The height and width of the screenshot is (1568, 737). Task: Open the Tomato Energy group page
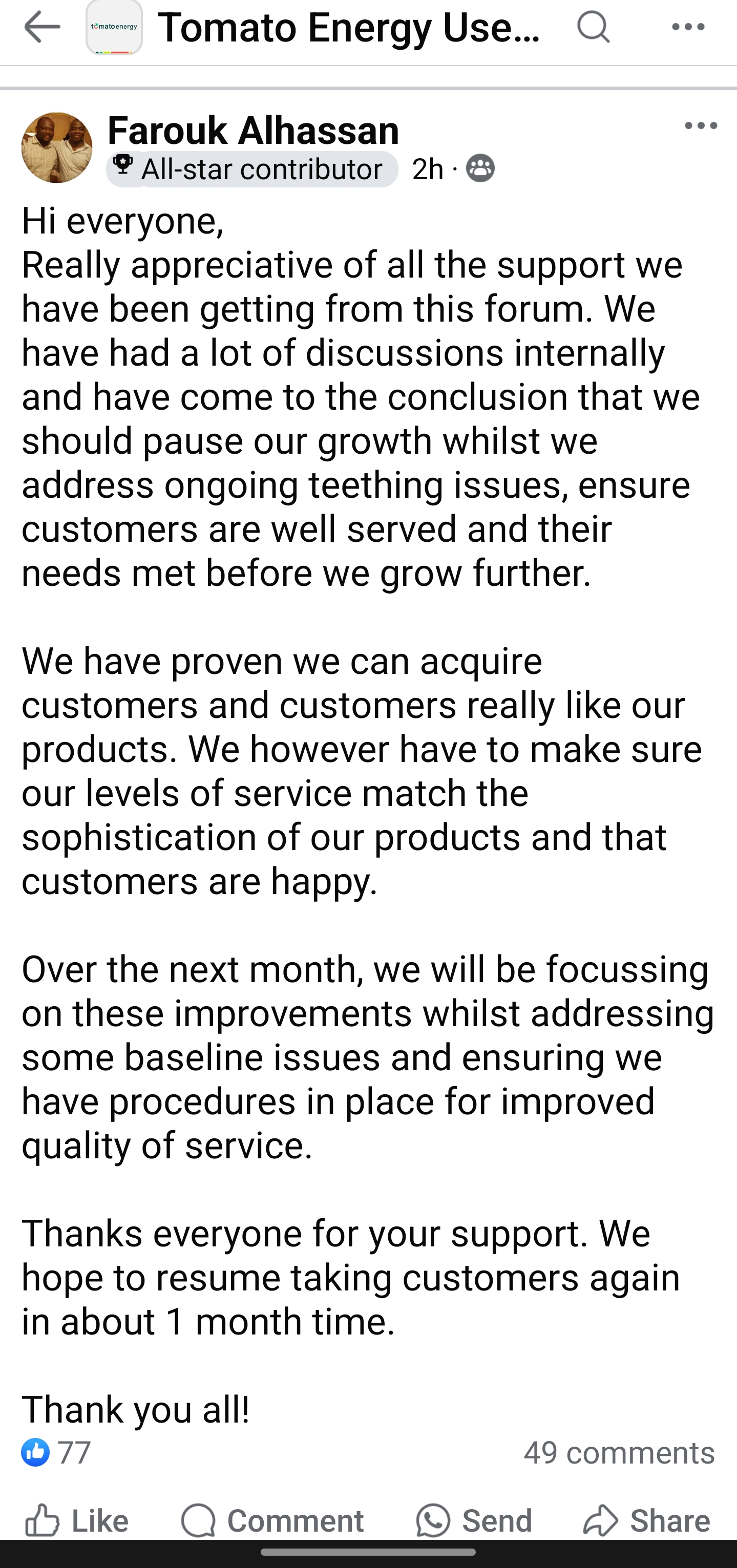pos(348,27)
